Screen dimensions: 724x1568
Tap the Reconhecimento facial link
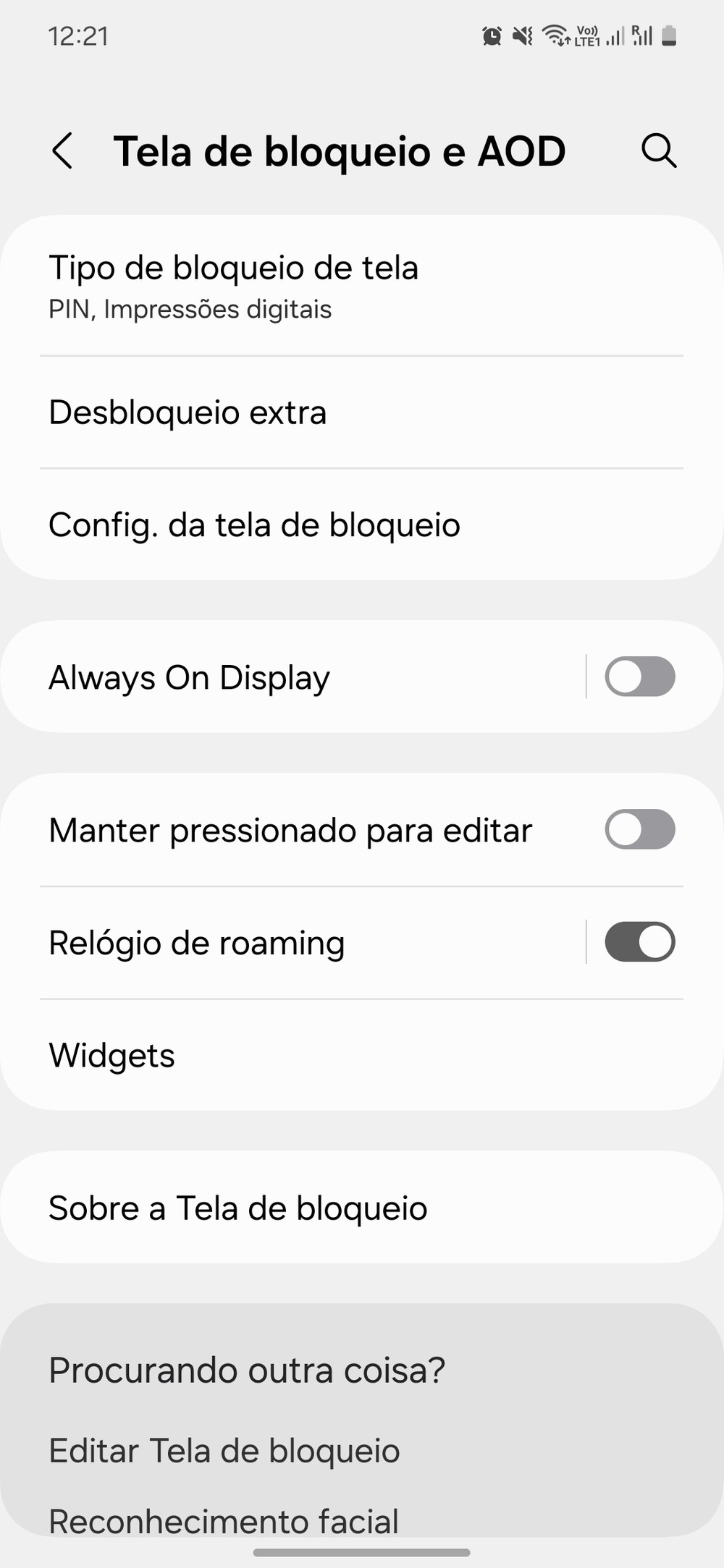click(x=224, y=1520)
